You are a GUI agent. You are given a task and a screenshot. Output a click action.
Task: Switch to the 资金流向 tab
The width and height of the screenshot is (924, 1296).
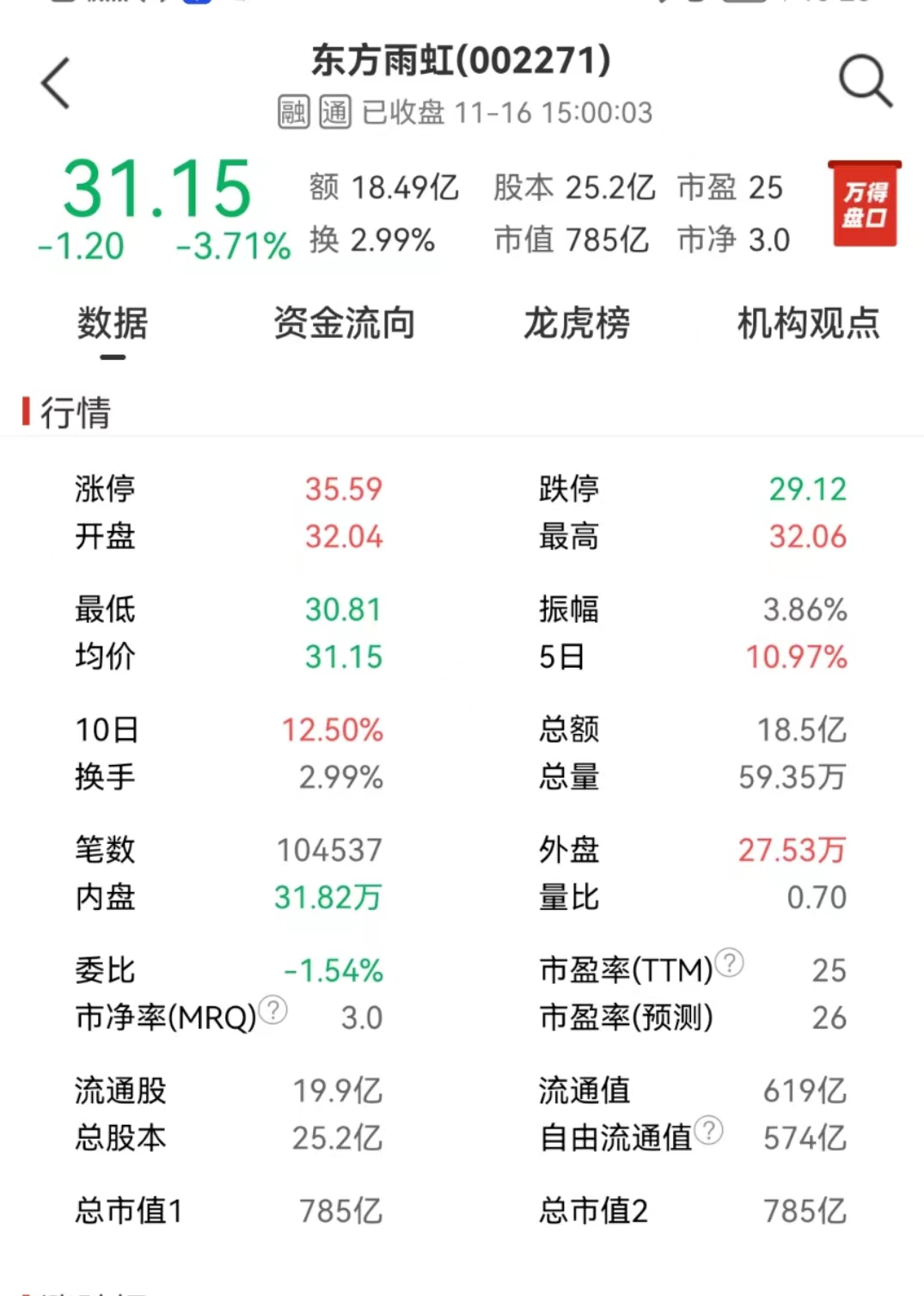(344, 324)
